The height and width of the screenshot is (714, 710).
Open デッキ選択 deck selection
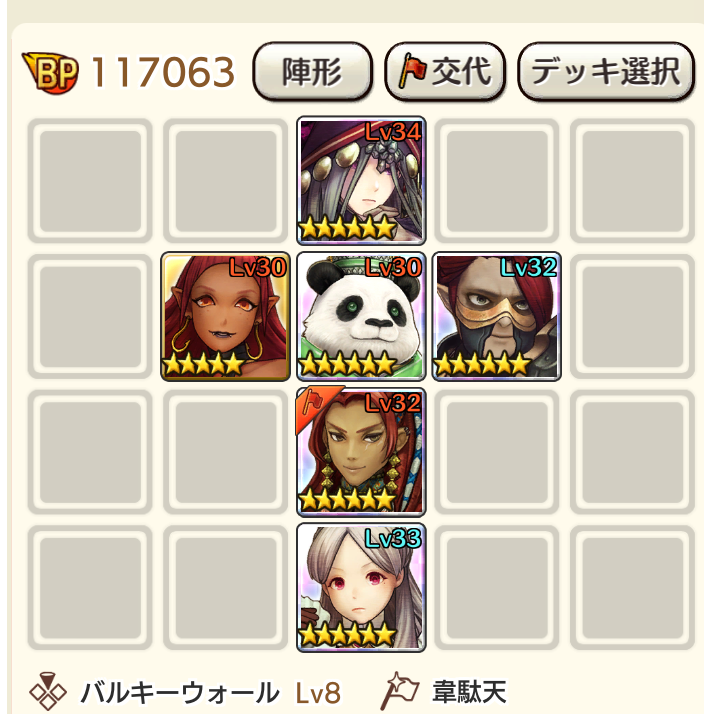pyautogui.click(x=605, y=71)
